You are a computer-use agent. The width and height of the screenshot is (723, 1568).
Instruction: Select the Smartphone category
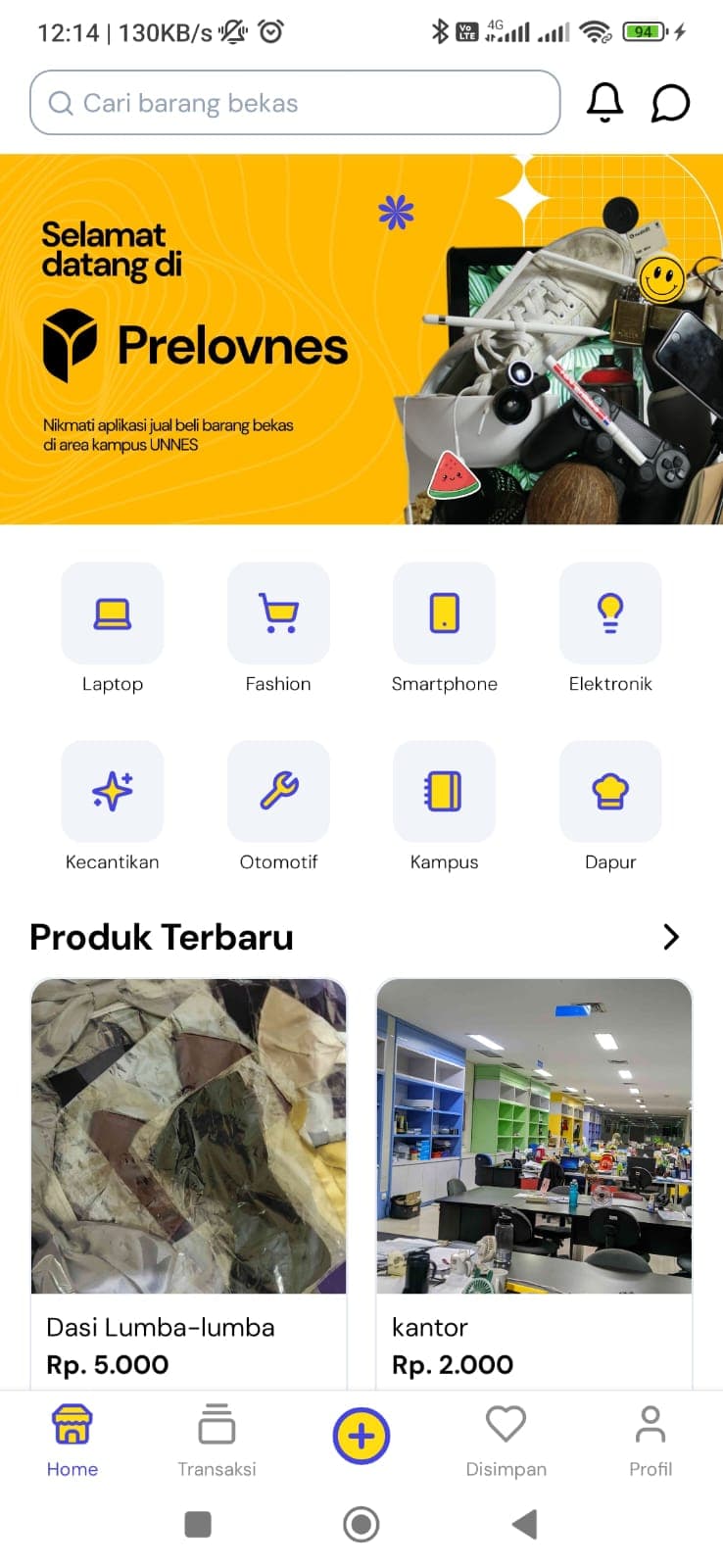click(444, 614)
